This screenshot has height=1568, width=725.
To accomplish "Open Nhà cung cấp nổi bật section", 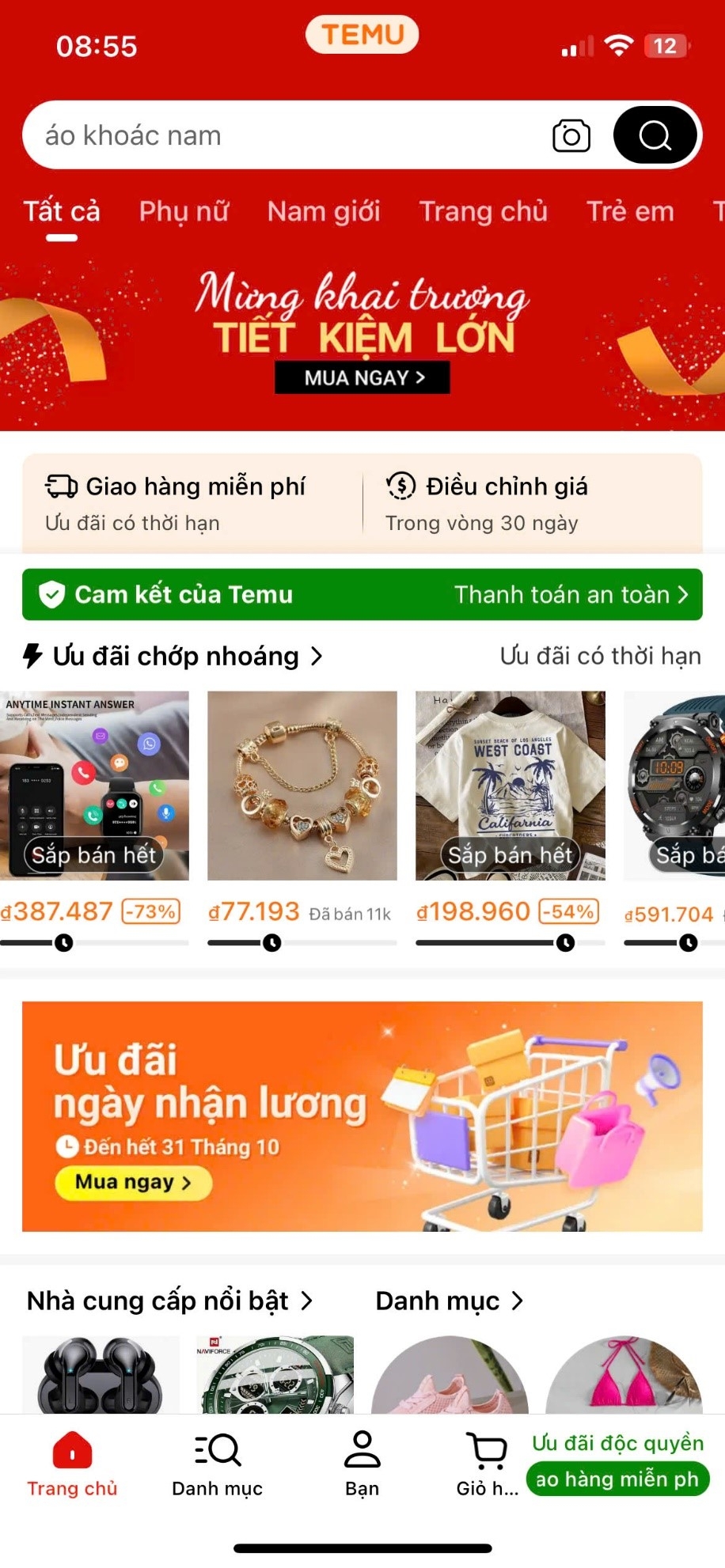I will (x=170, y=1301).
